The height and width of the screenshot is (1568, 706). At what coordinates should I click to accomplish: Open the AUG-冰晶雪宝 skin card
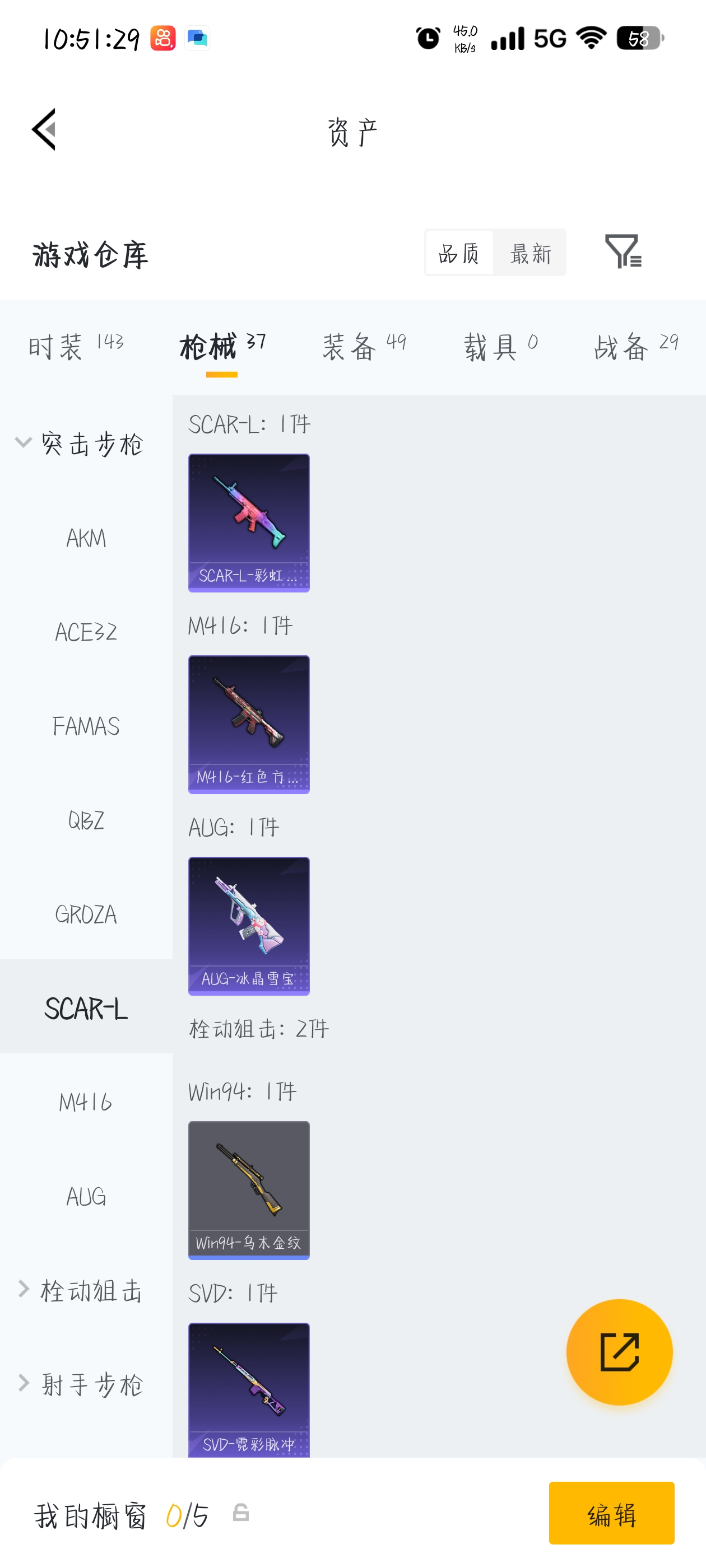coord(249,925)
